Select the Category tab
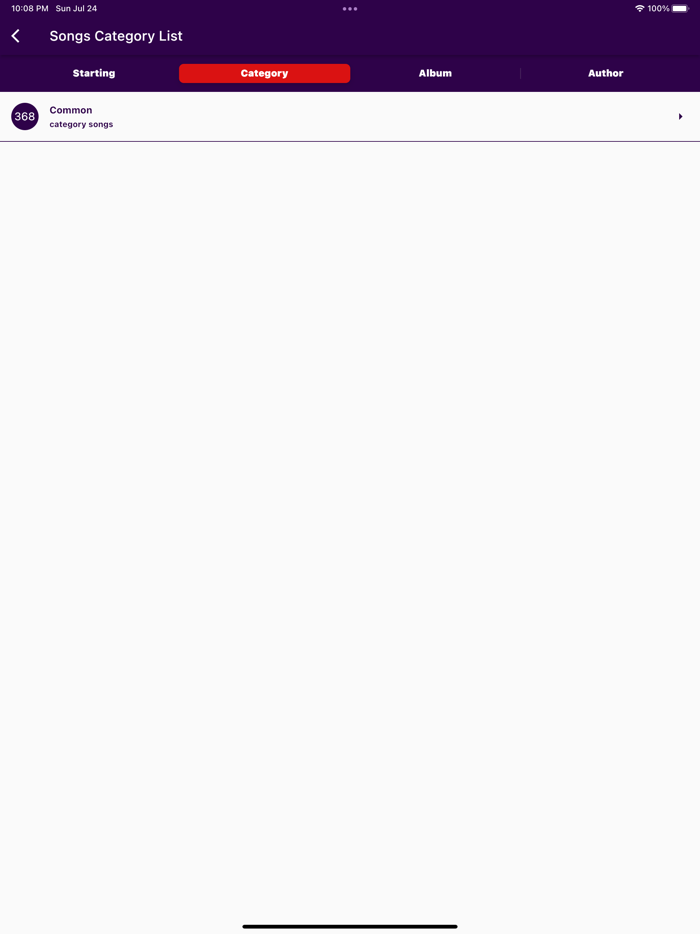700x934 pixels. [264, 73]
